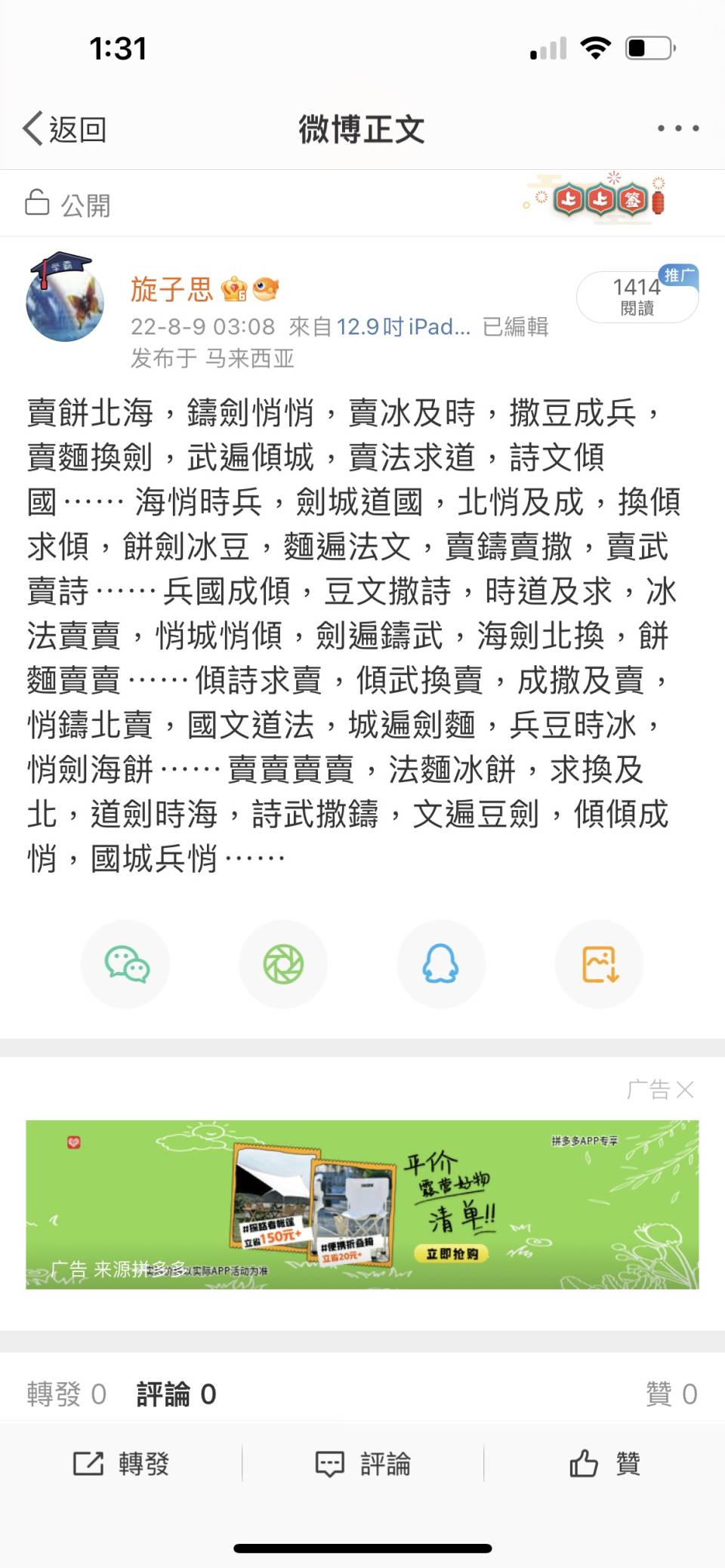Viewport: 725px width, 1568px height.
Task: Check the 1414 閱讀 read counter
Action: pyautogui.click(x=636, y=296)
